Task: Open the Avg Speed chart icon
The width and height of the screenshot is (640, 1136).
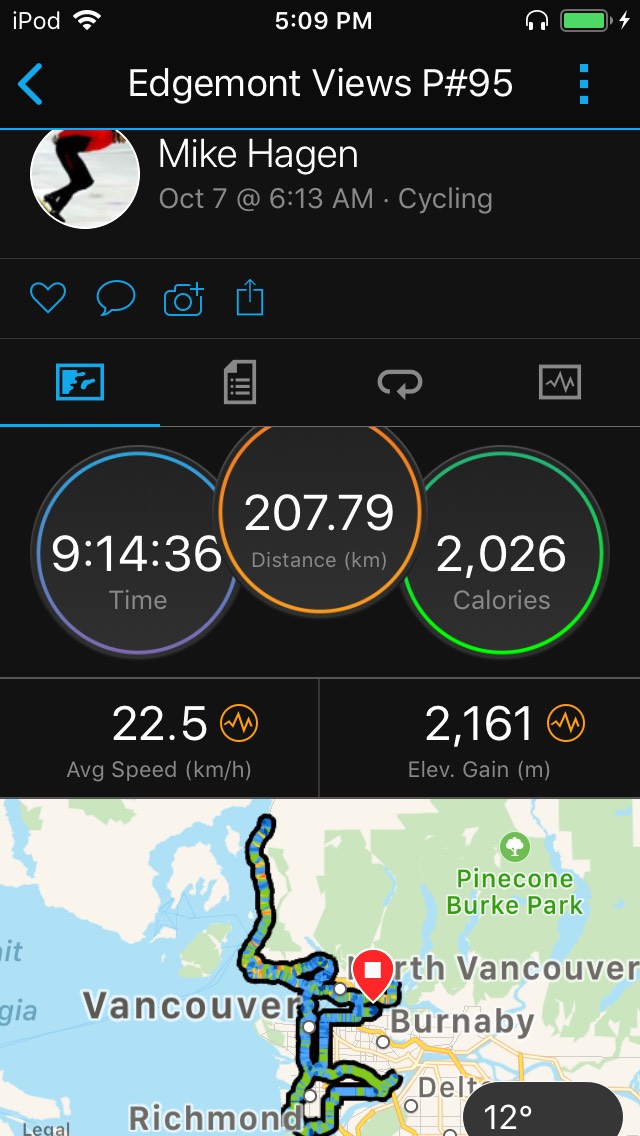Action: point(240,722)
